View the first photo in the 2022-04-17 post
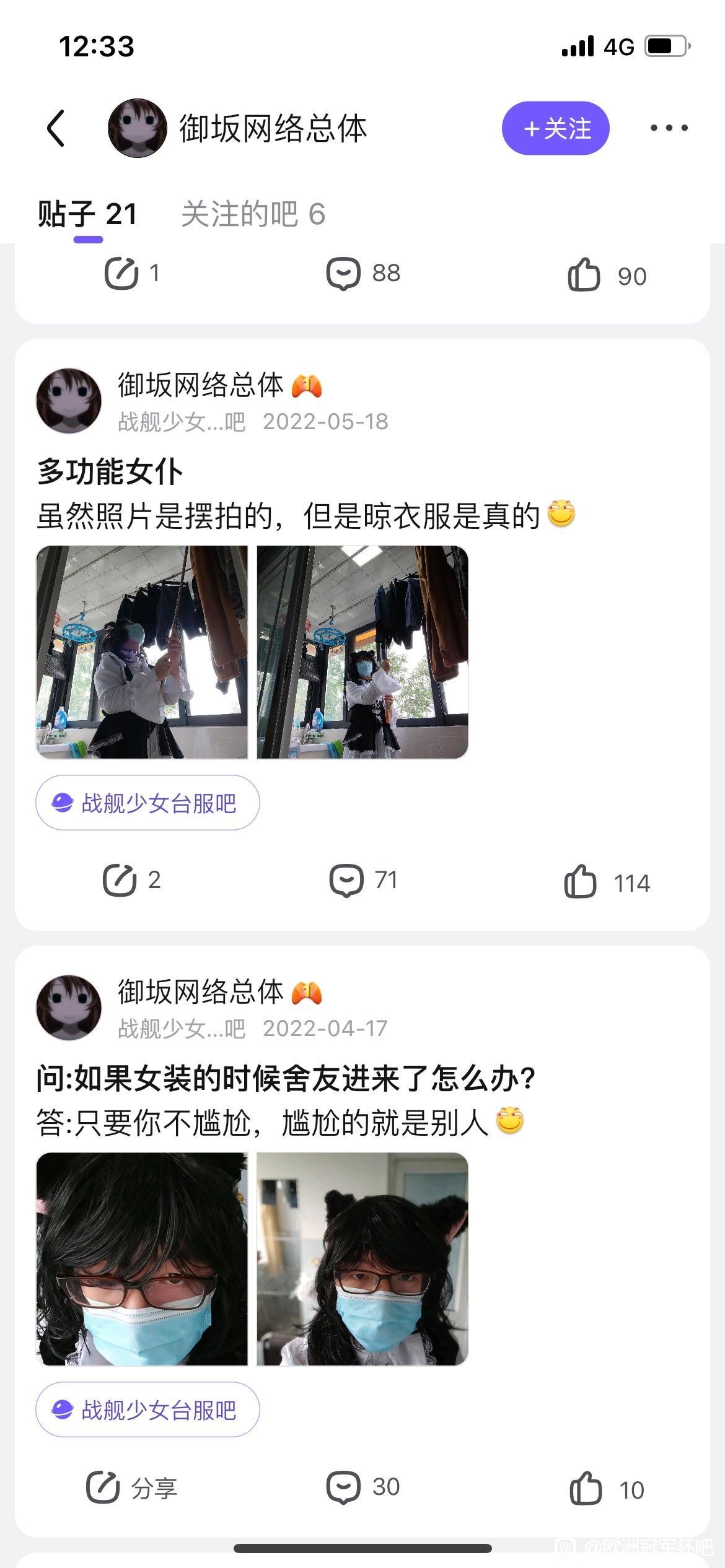 click(x=142, y=1259)
